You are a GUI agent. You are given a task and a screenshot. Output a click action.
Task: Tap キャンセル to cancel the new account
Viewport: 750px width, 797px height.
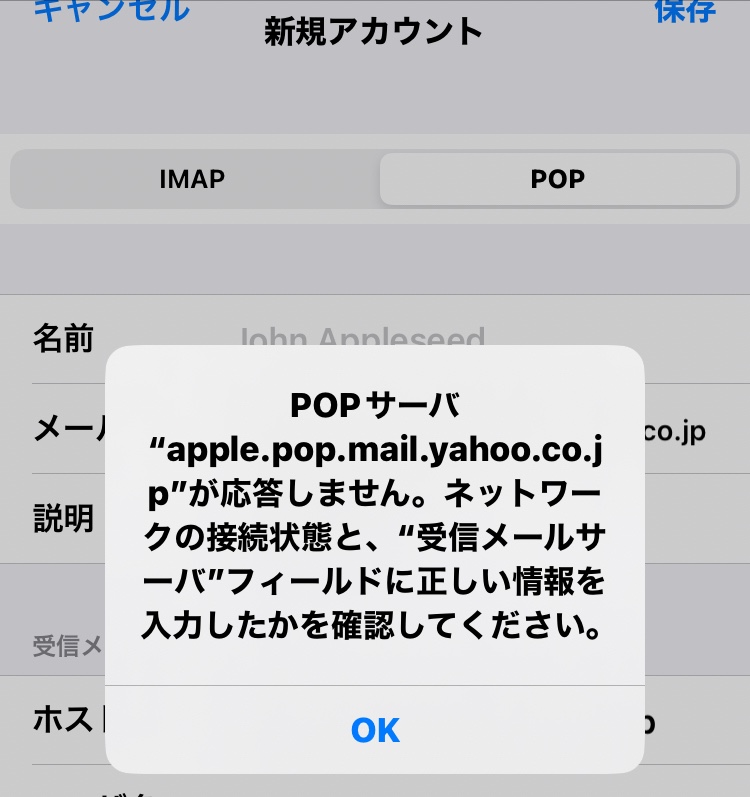tap(110, 12)
